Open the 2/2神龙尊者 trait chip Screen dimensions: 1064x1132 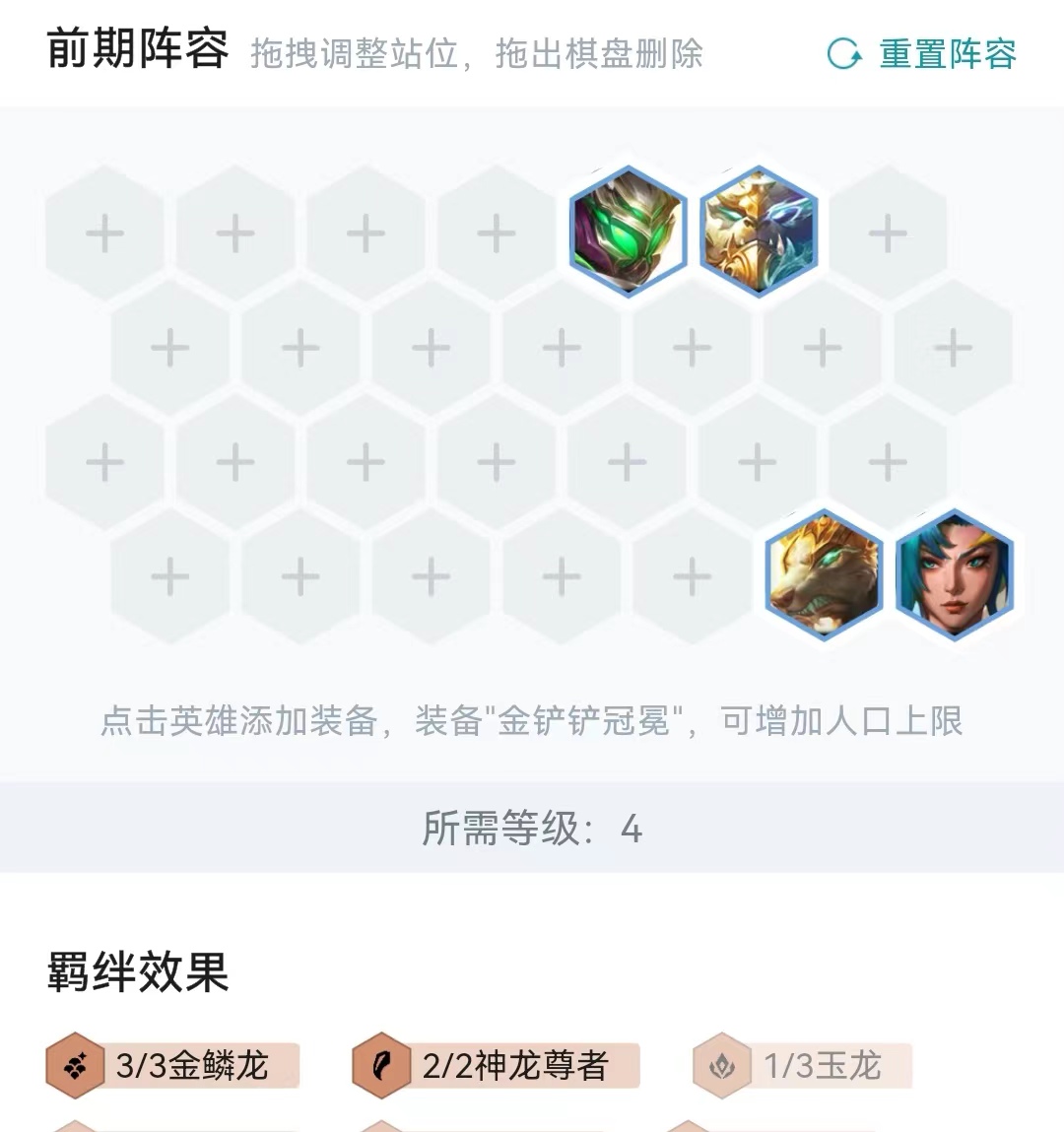point(497,1065)
